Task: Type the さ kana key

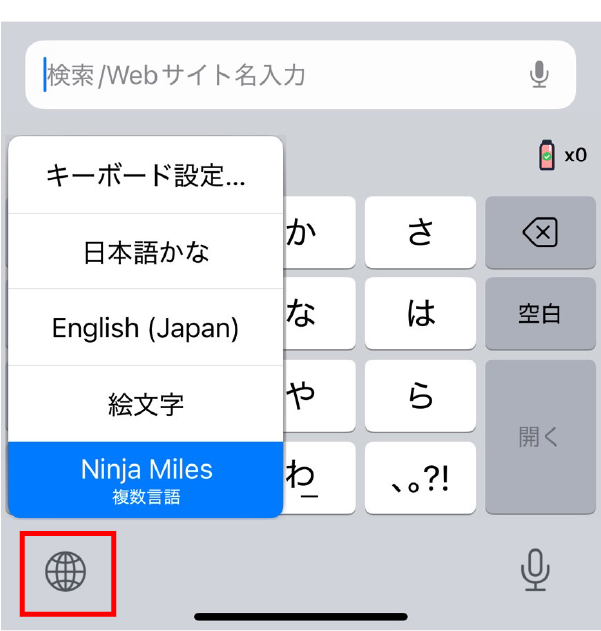Action: 420,233
